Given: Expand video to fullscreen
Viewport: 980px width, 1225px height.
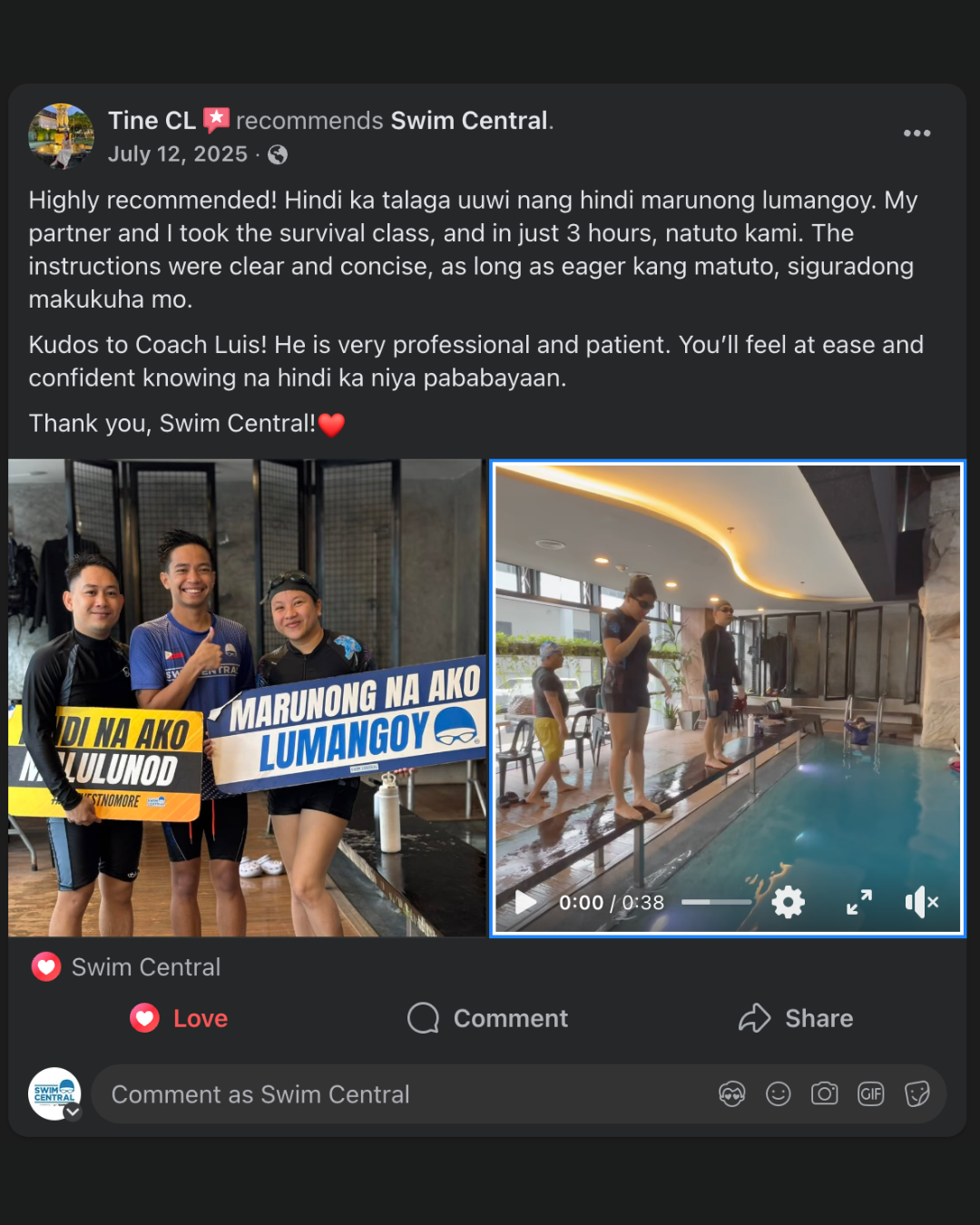Looking at the screenshot, I should click(858, 902).
